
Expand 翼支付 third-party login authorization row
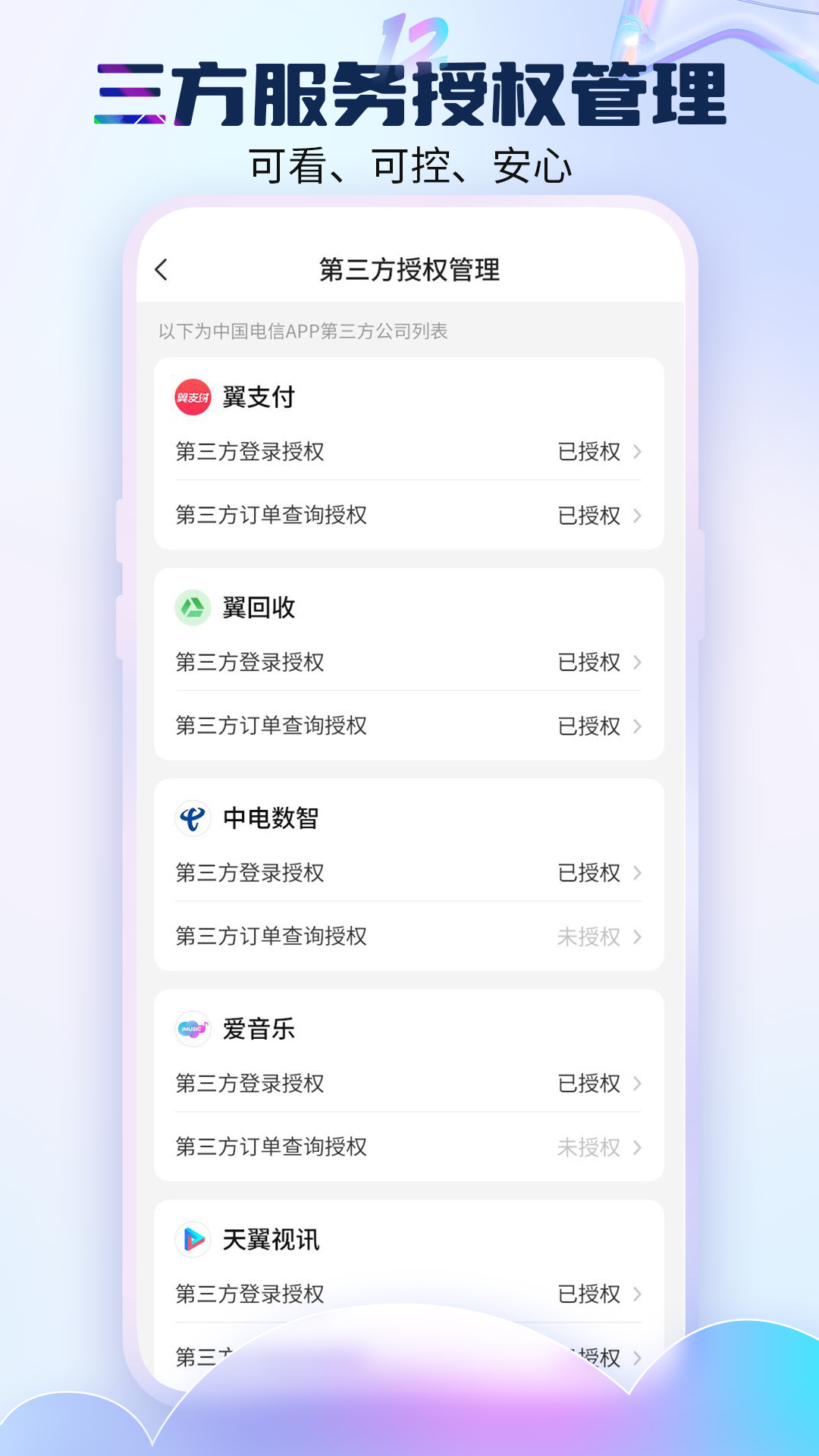click(x=409, y=452)
